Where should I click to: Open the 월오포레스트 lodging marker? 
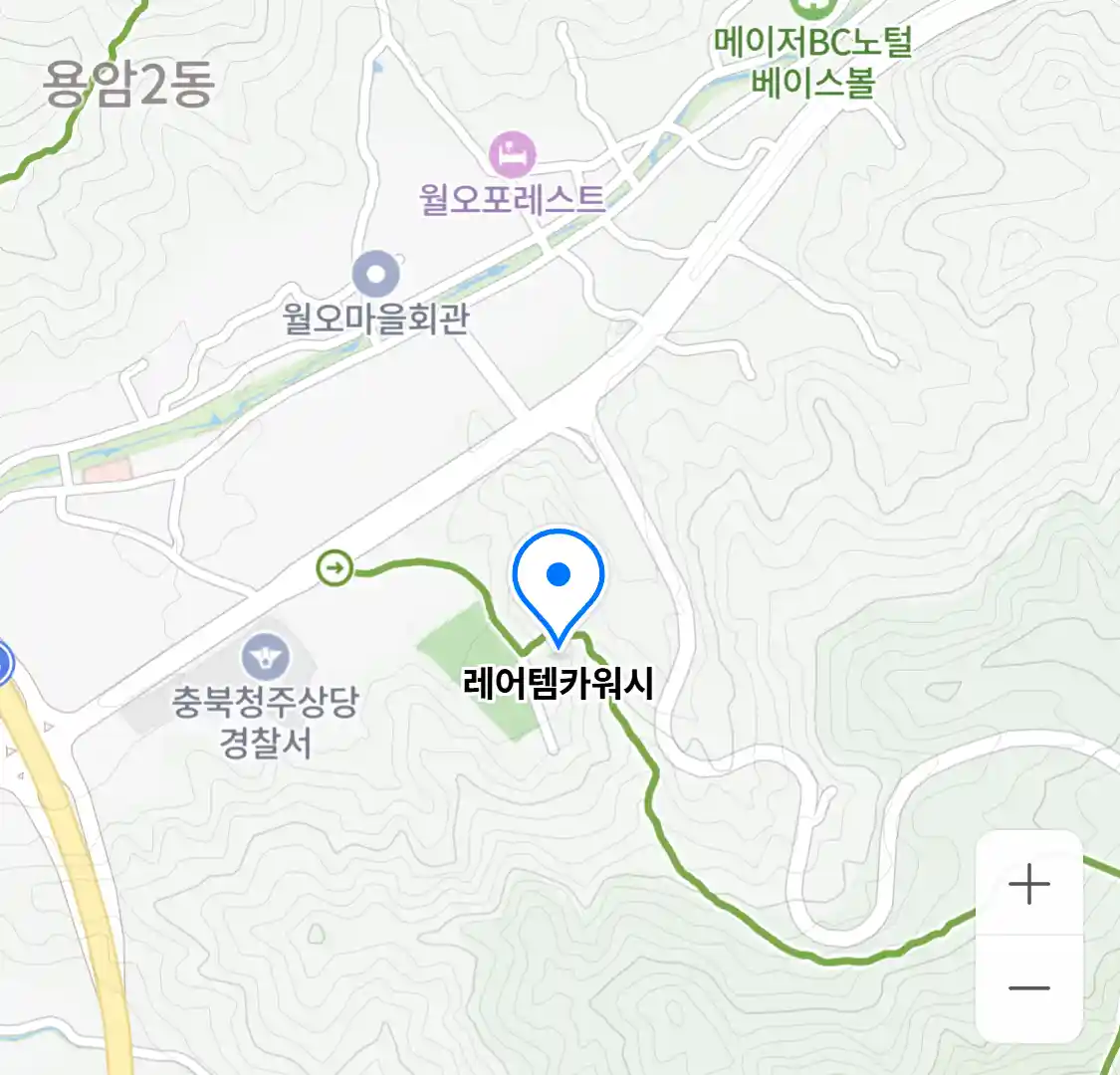pyautogui.click(x=512, y=155)
